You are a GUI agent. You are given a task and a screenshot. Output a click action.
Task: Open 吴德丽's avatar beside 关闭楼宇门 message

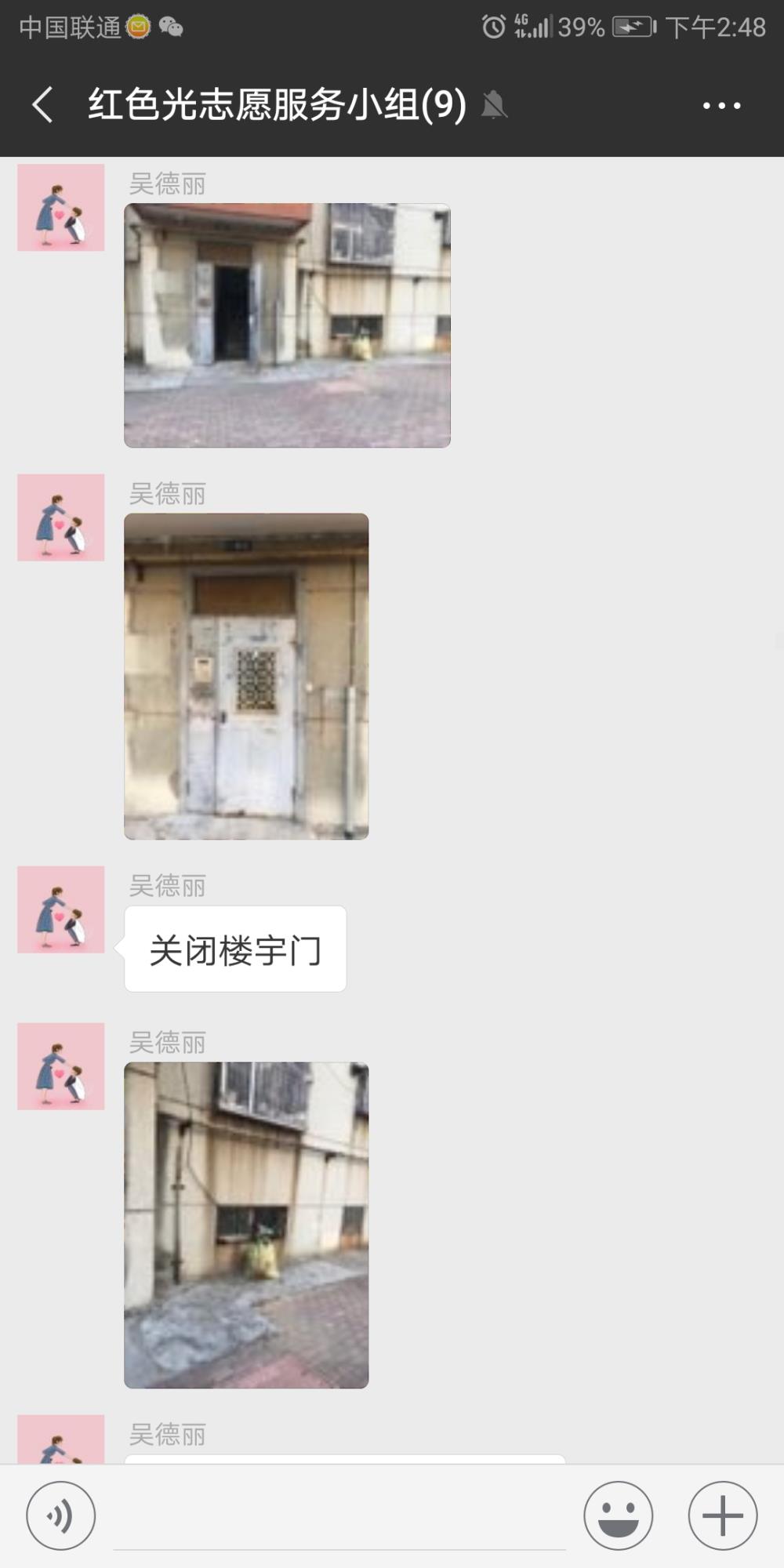coord(61,909)
